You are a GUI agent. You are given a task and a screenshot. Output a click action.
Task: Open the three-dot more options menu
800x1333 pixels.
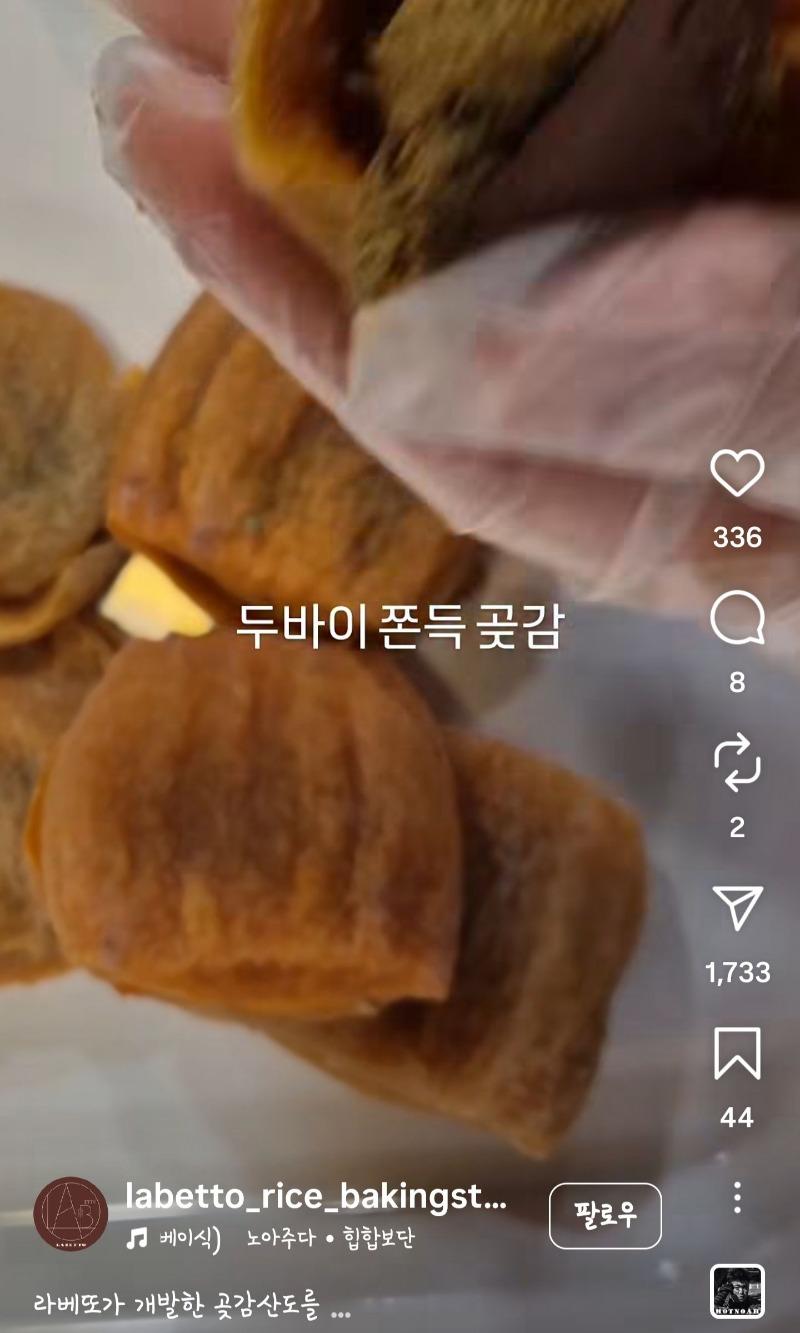[737, 1197]
